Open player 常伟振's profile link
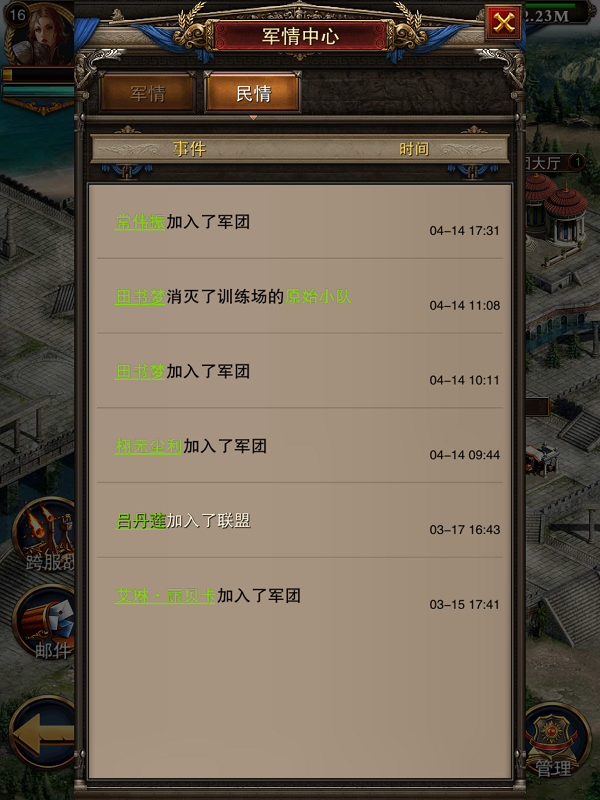This screenshot has width=600, height=800. (140, 222)
